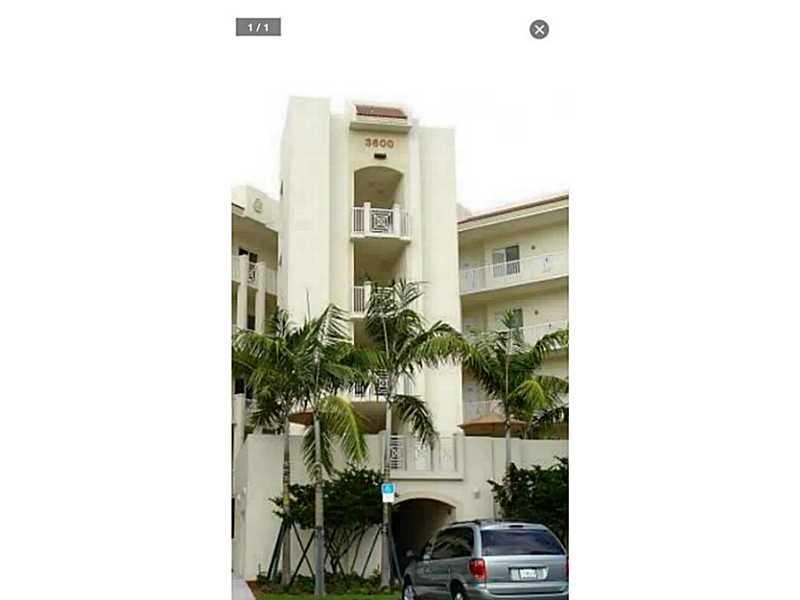Close the photo viewer
This screenshot has width=800, height=600.
pyautogui.click(x=539, y=29)
